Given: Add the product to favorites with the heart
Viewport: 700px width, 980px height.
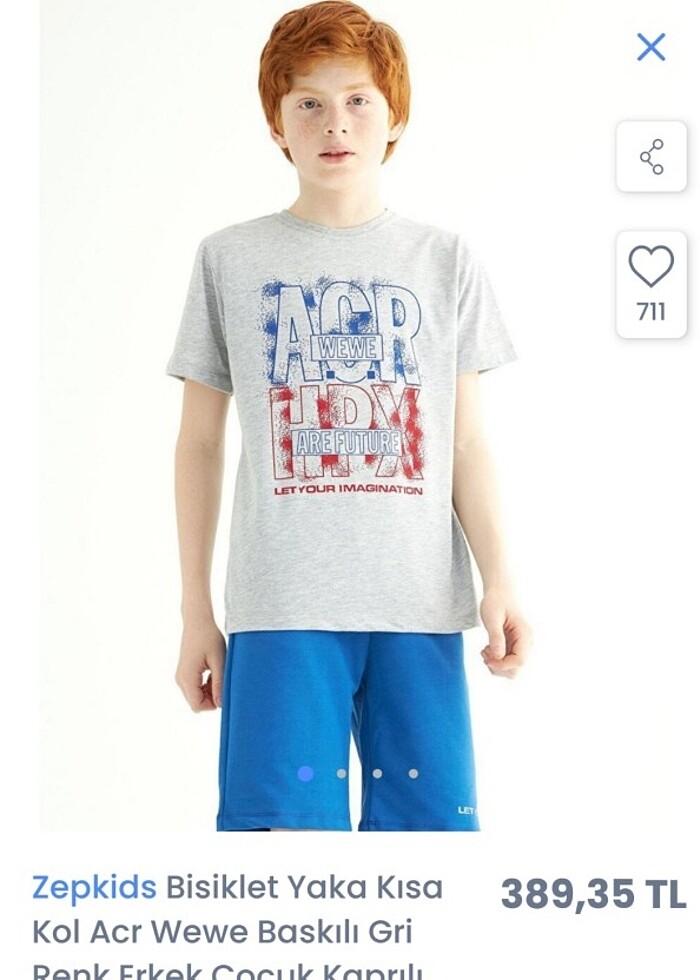Looking at the screenshot, I should tap(651, 268).
